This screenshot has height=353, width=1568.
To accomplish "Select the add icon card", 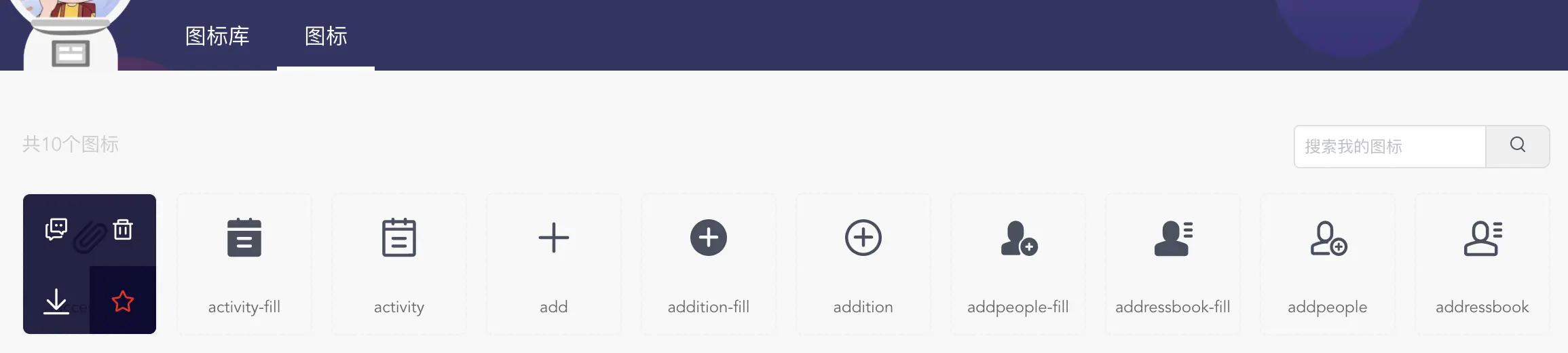I will click(x=554, y=263).
